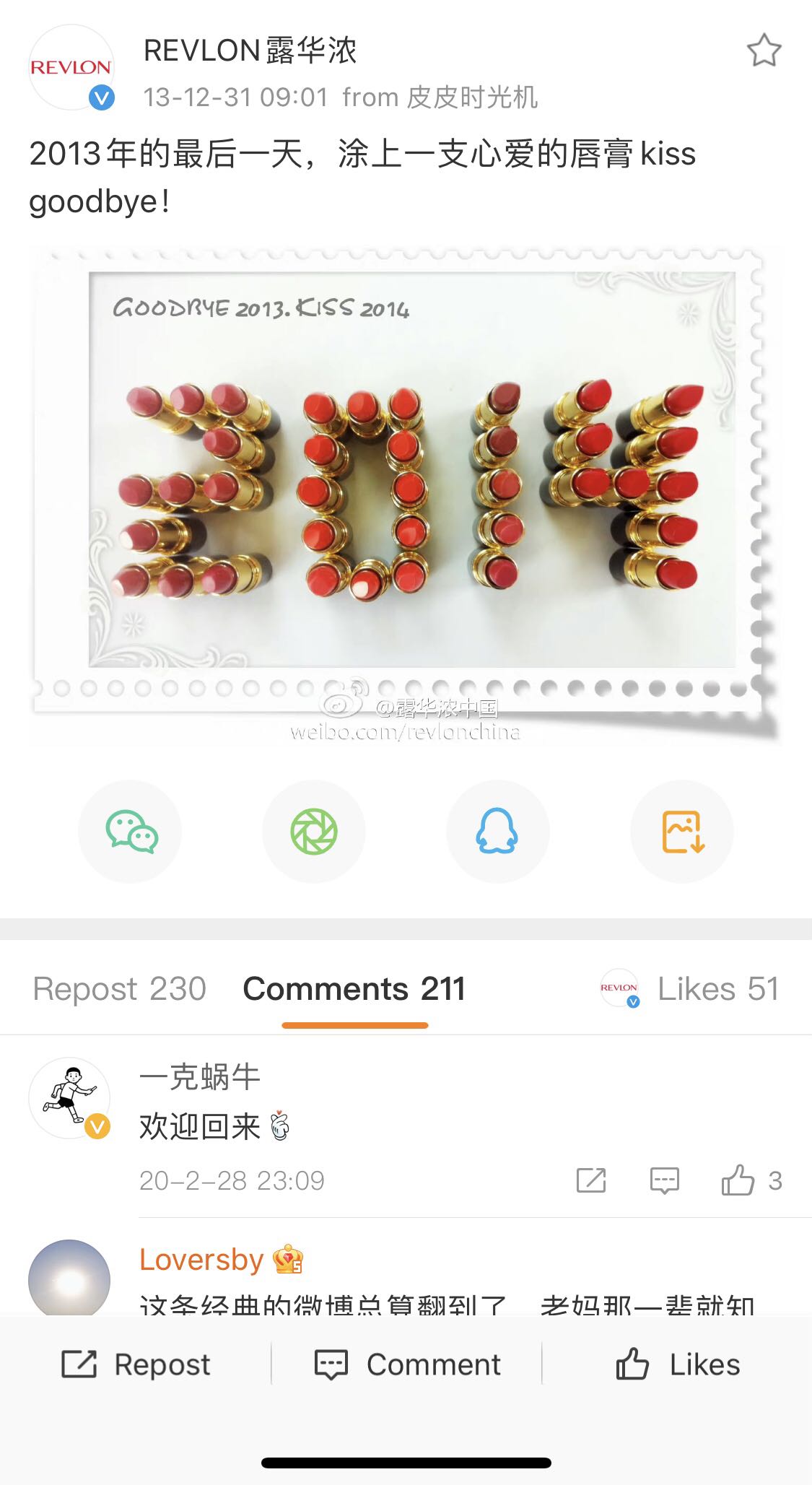Like this post with the bottom Likes button
The height and width of the screenshot is (1485, 812).
point(677,1364)
